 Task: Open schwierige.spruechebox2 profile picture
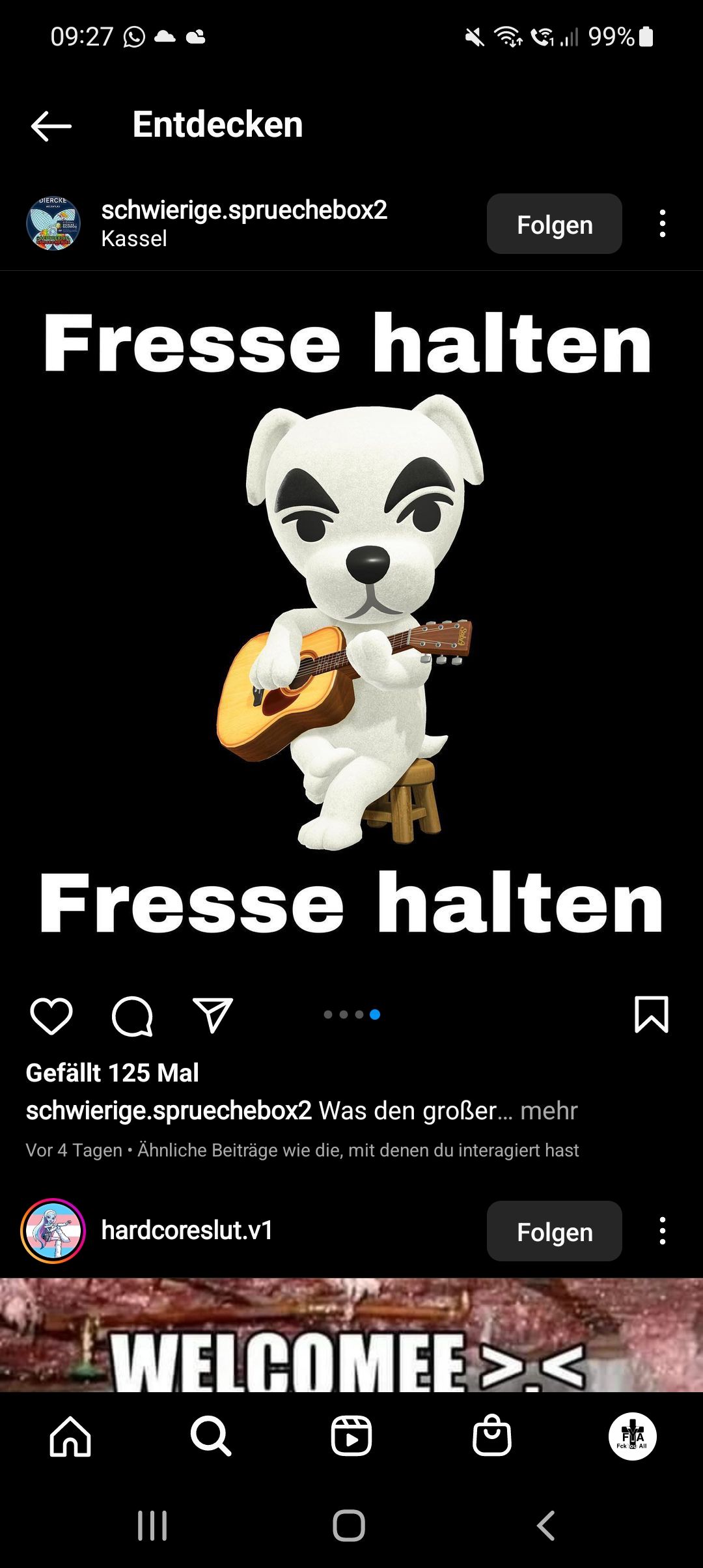[53, 224]
